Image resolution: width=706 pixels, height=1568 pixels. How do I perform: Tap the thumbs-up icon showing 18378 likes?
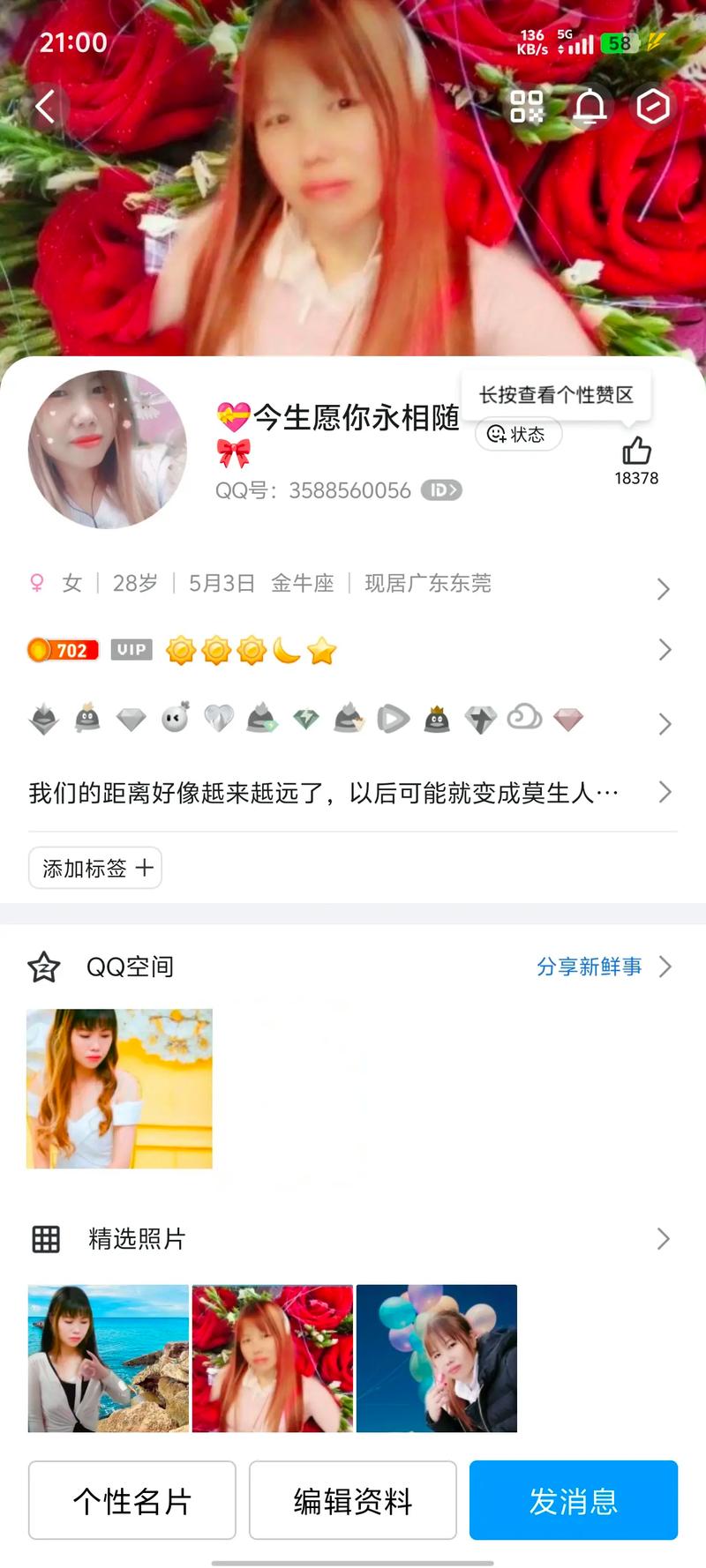click(635, 452)
